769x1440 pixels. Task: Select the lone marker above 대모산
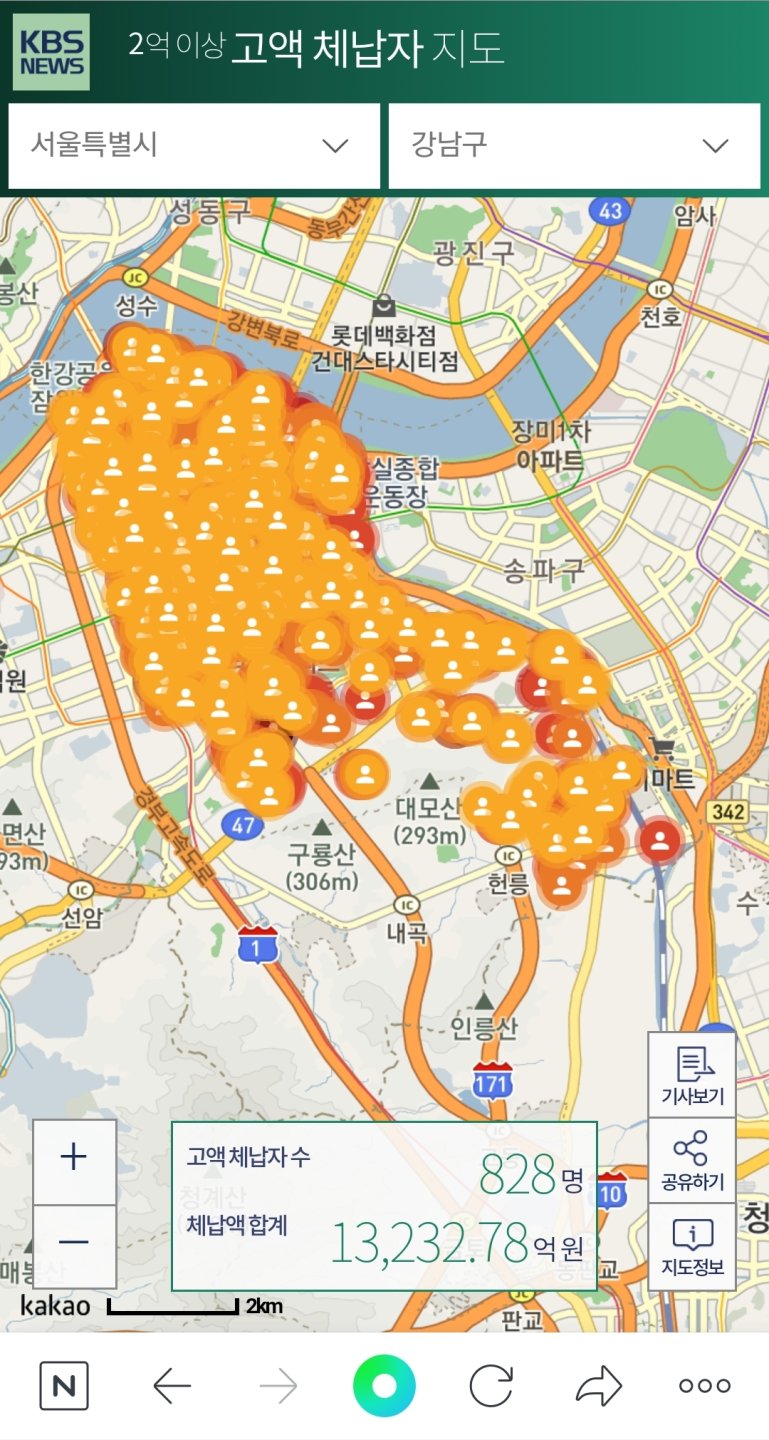coord(366,772)
